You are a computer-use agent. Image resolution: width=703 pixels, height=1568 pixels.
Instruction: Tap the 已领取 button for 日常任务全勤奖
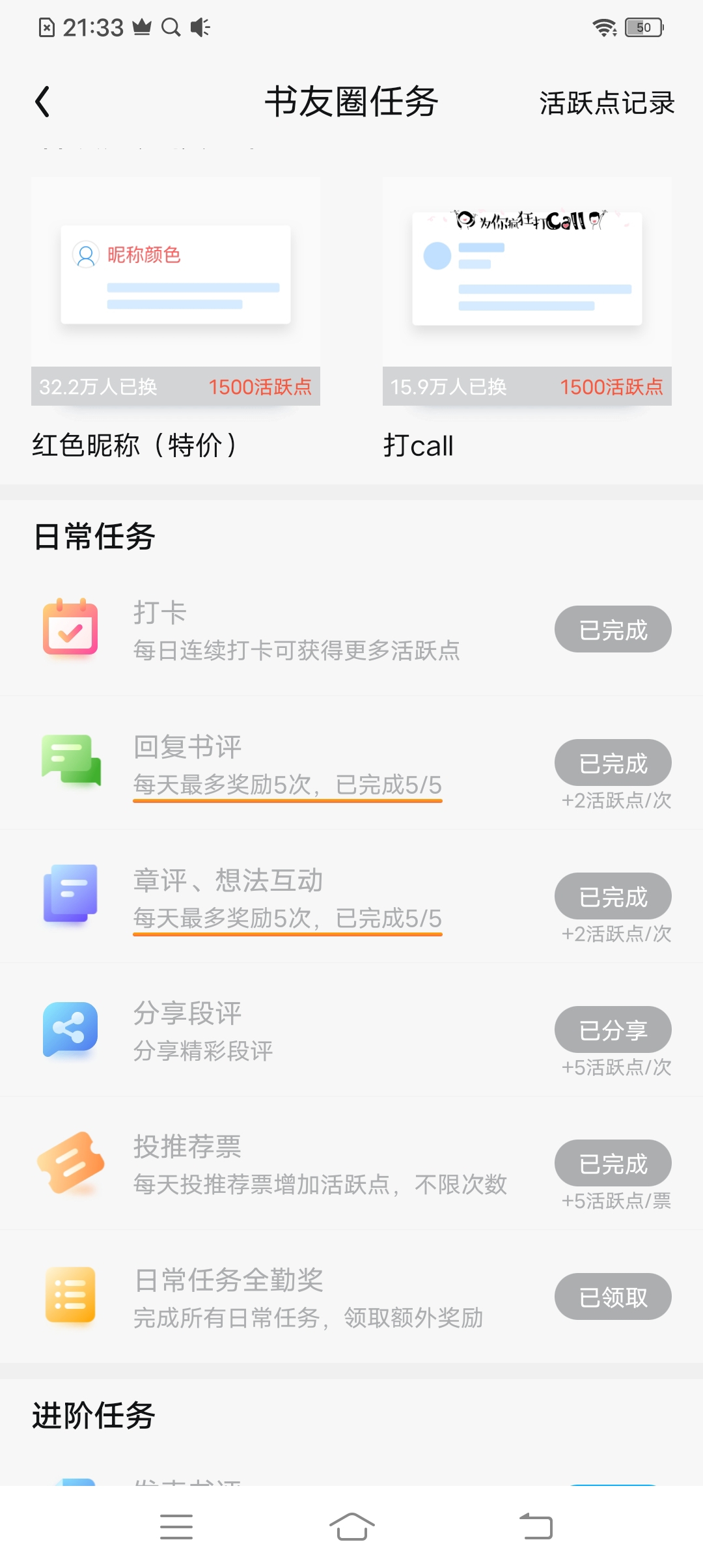(x=613, y=1296)
